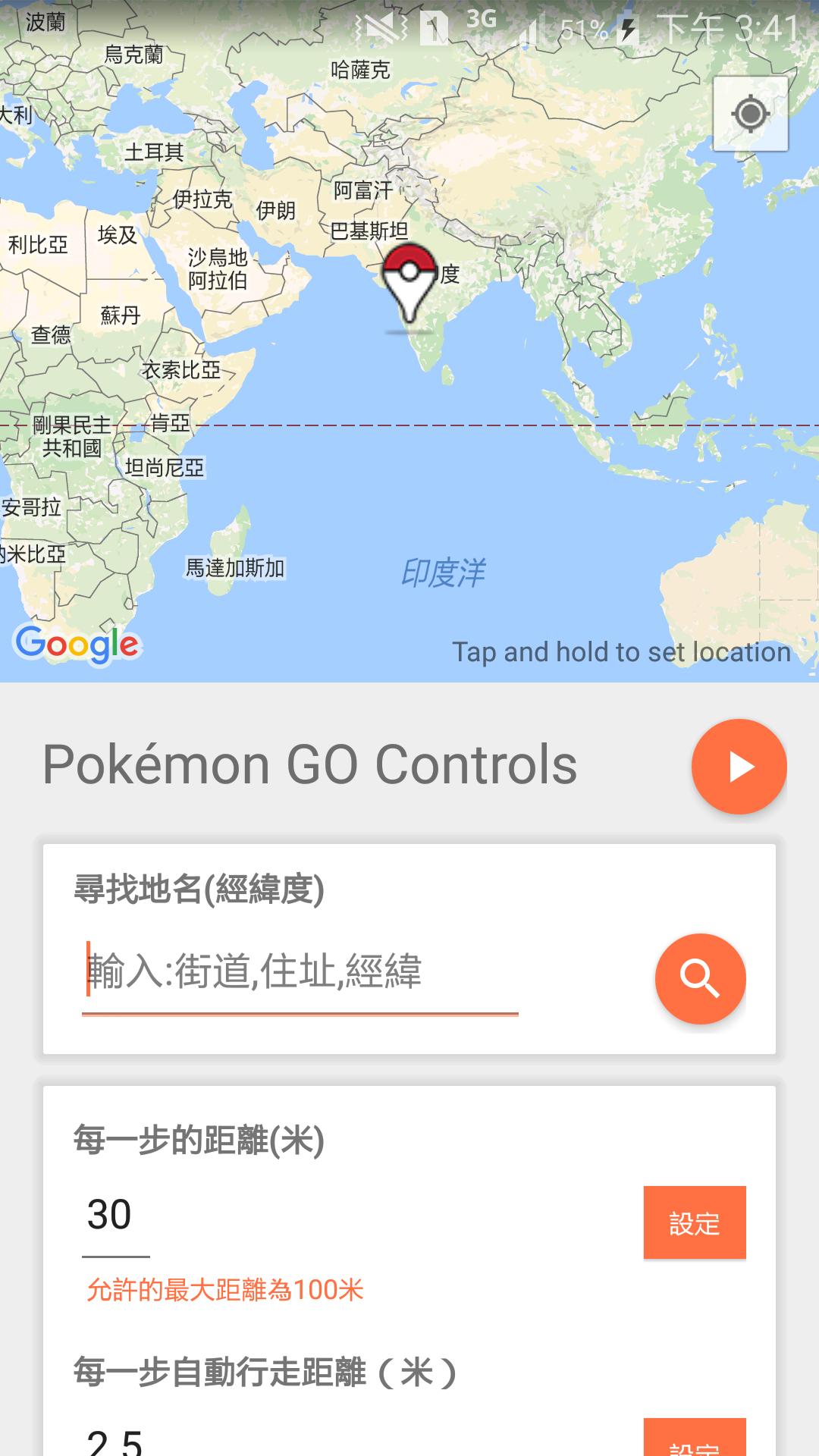Tap the orange search magnifier button
Image resolution: width=819 pixels, height=1456 pixels.
tap(700, 979)
